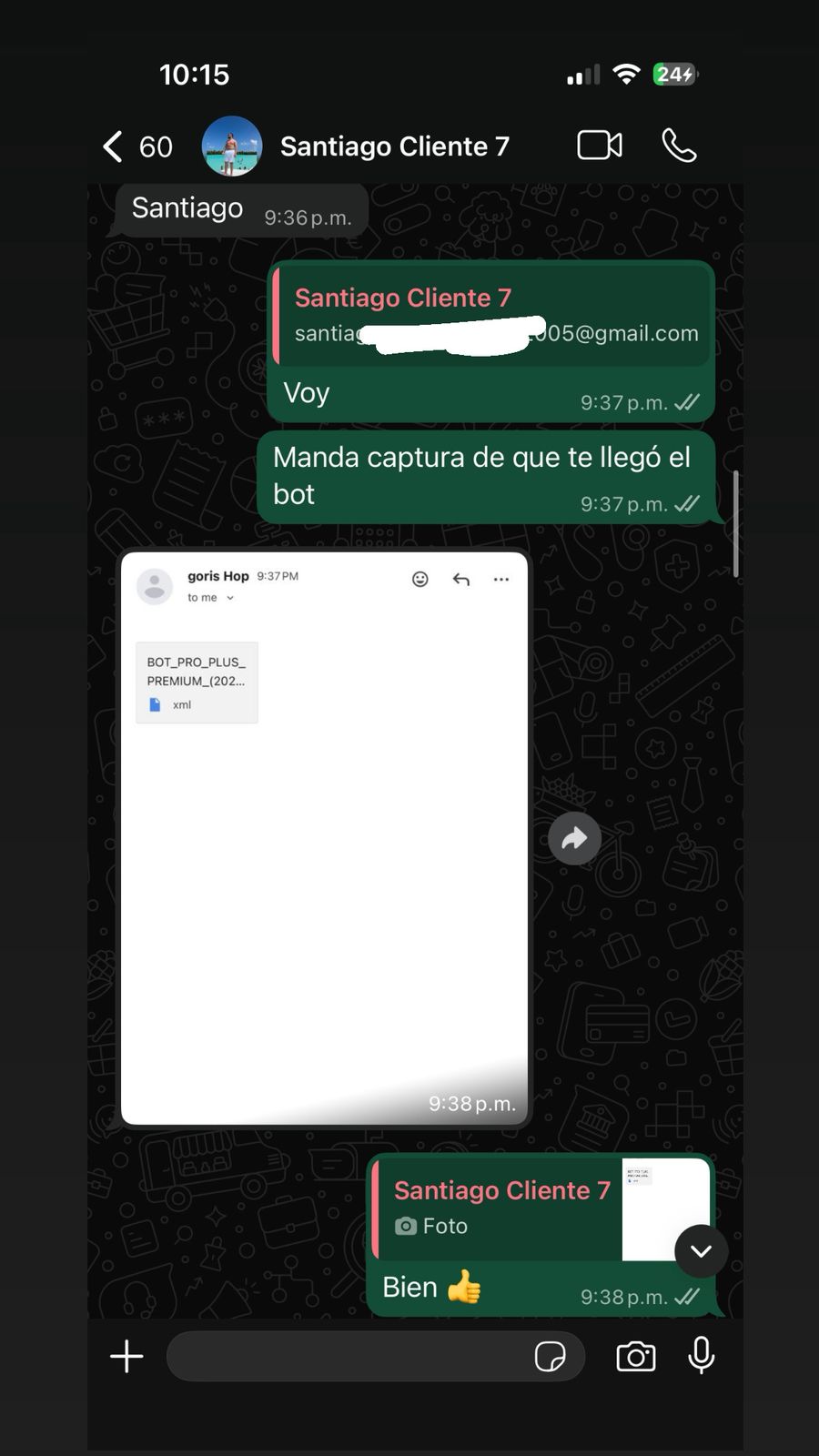Open the three-dot menu in the email screenshot

click(x=501, y=580)
